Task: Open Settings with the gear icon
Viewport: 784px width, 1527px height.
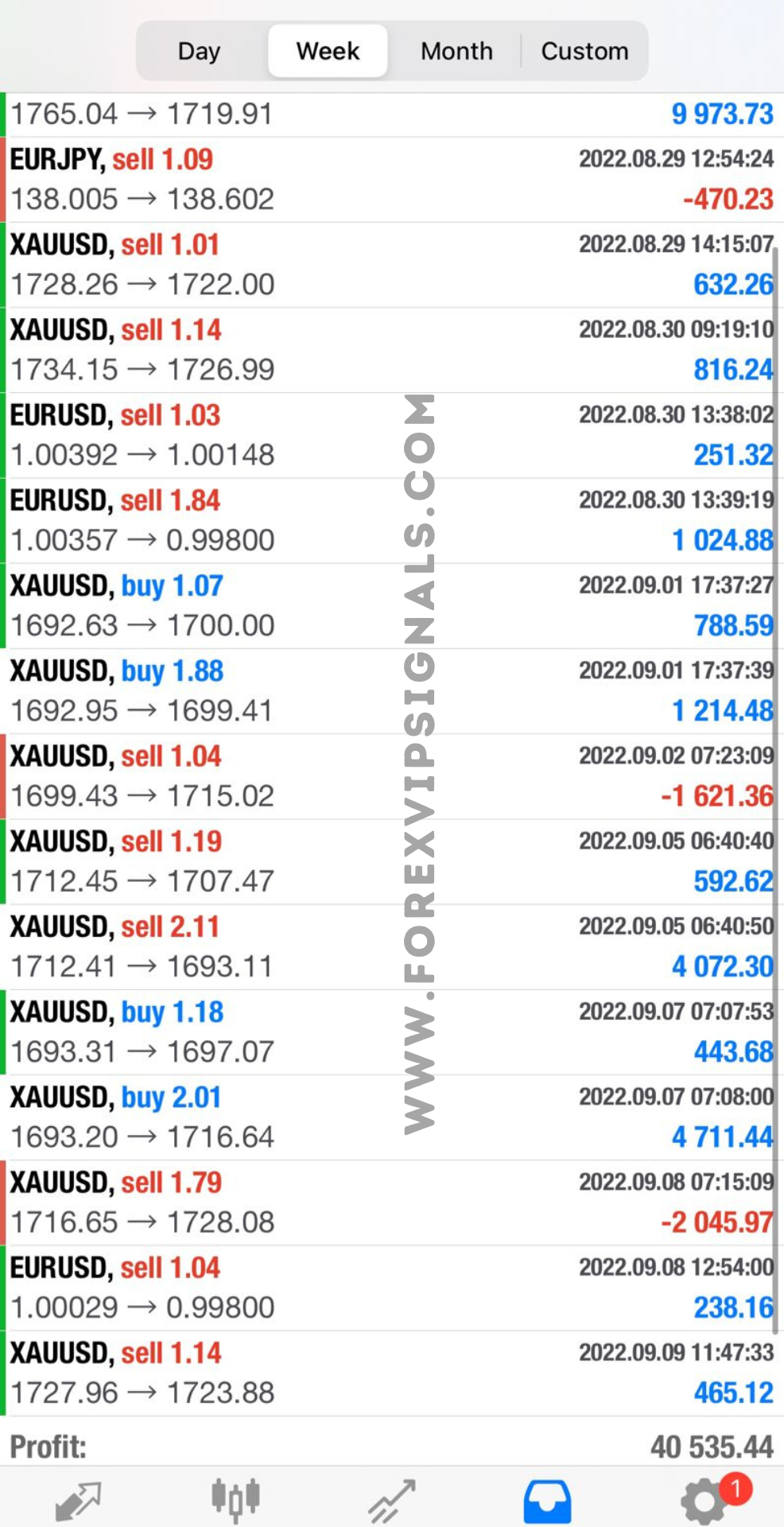Action: point(704,1502)
